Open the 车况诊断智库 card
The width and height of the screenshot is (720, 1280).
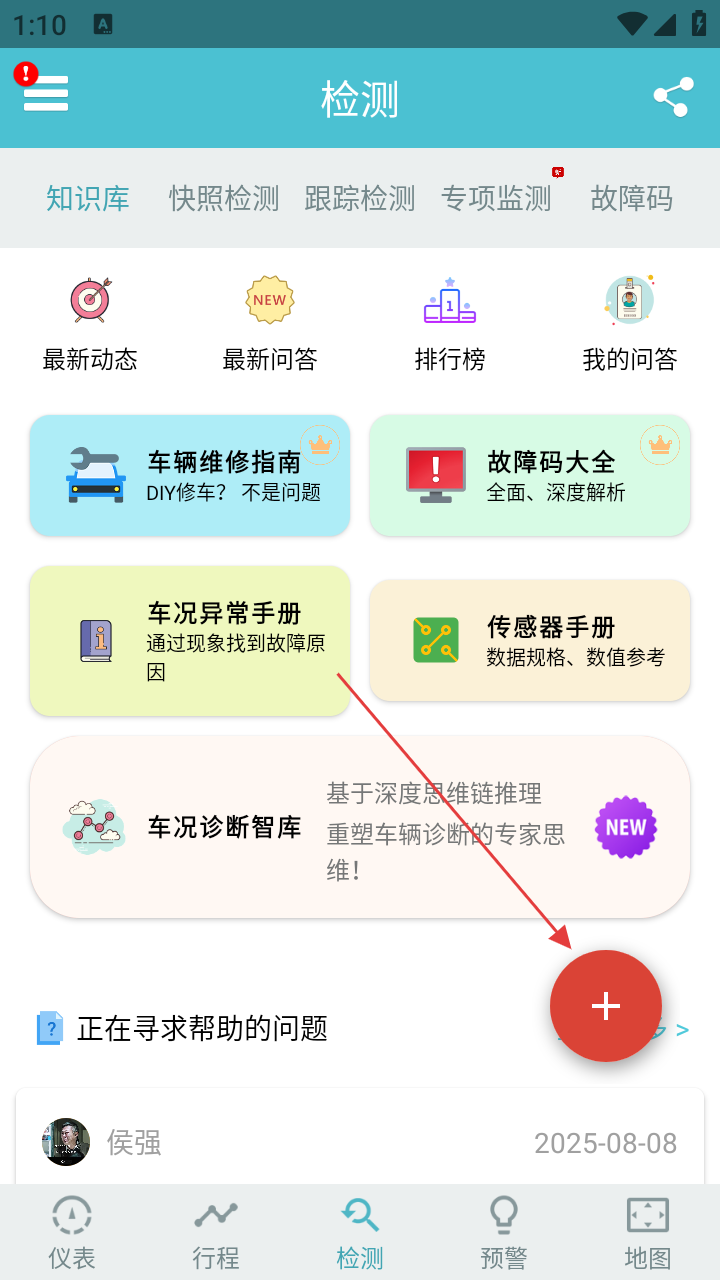pyautogui.click(x=360, y=828)
